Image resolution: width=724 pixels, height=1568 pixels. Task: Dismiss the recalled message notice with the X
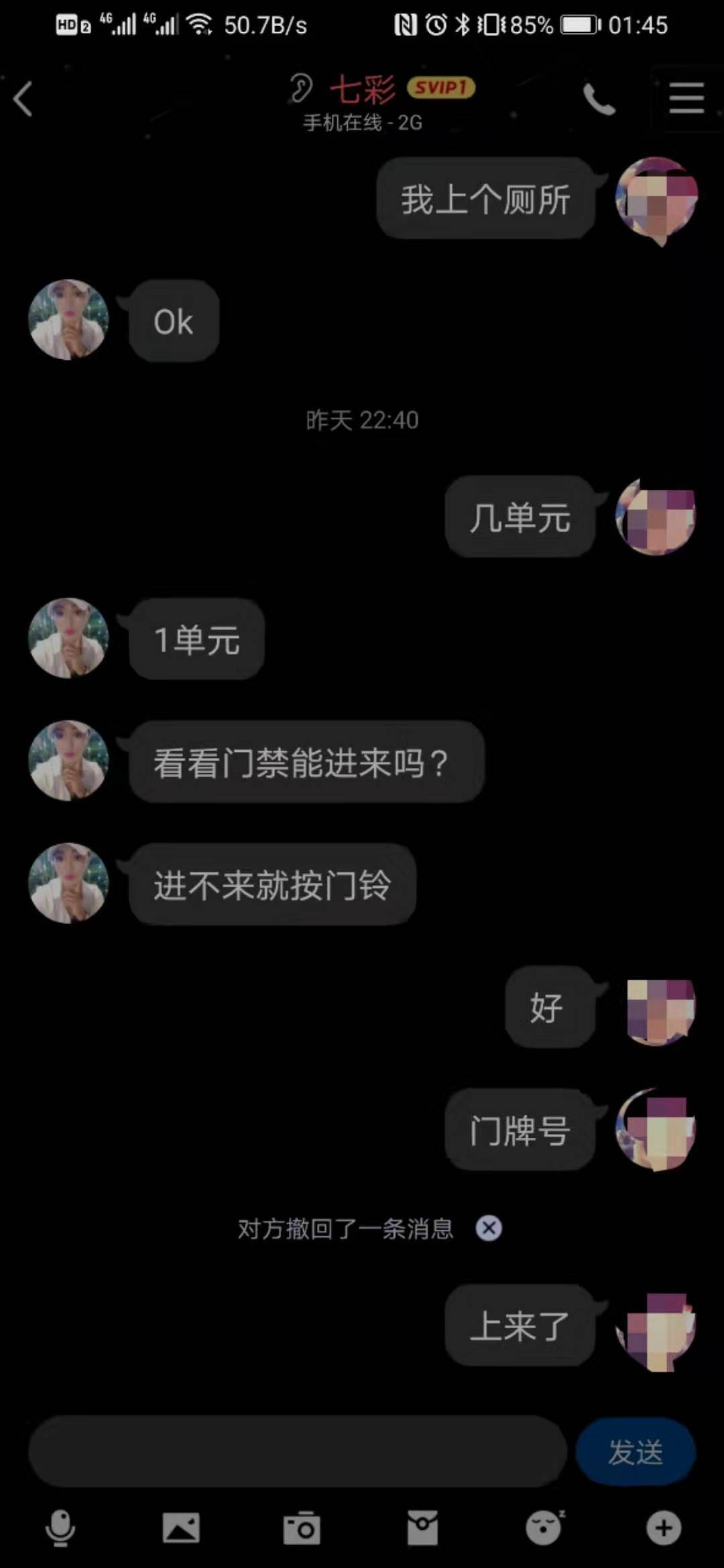(x=489, y=1228)
